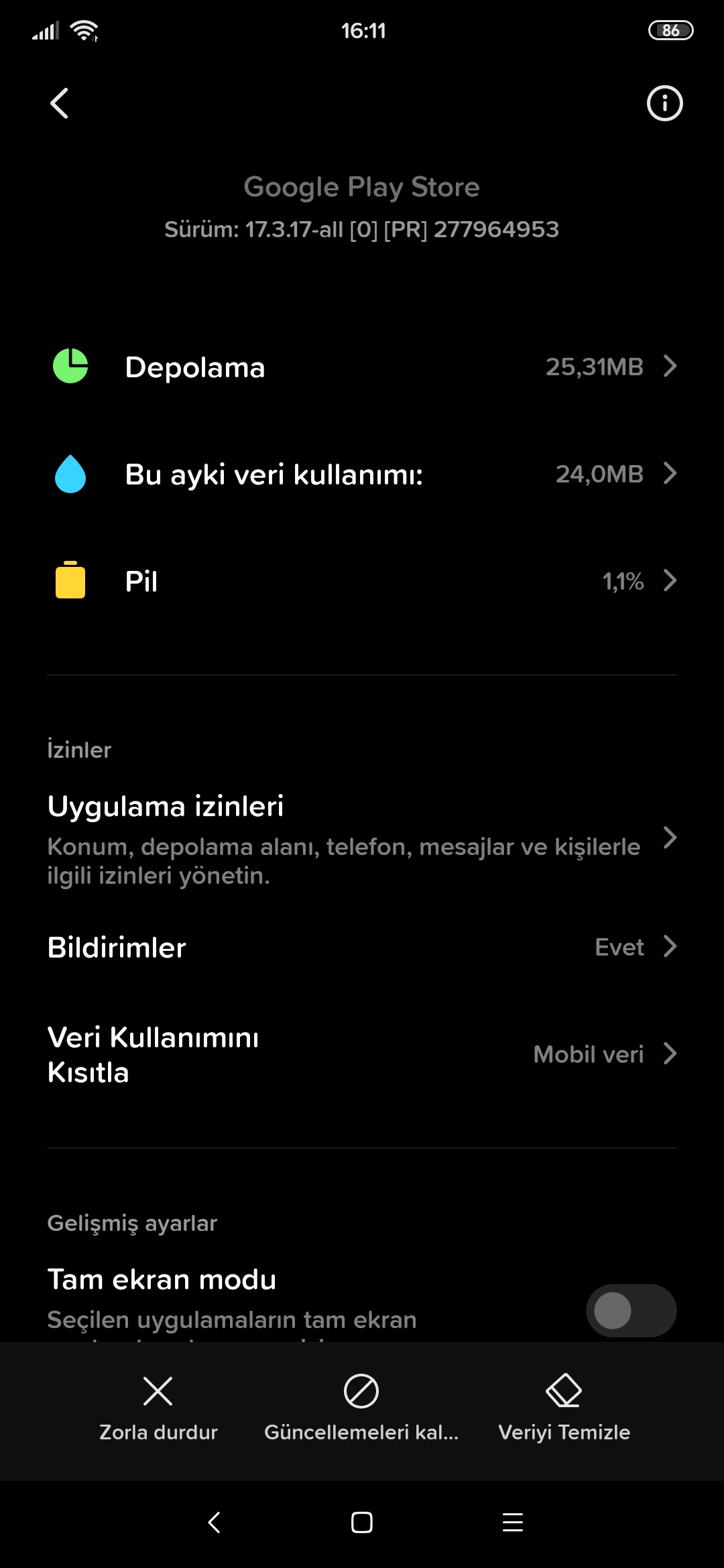This screenshot has width=724, height=1568.
Task: Toggle Tam ekran modu switch
Action: tap(631, 1310)
